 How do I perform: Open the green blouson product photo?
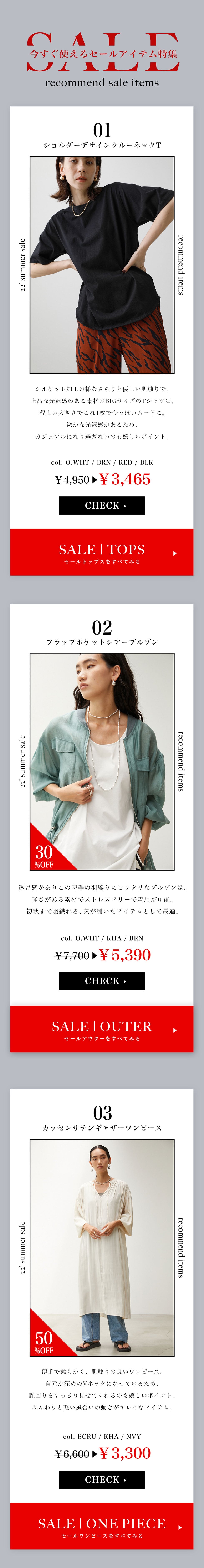(x=102, y=761)
